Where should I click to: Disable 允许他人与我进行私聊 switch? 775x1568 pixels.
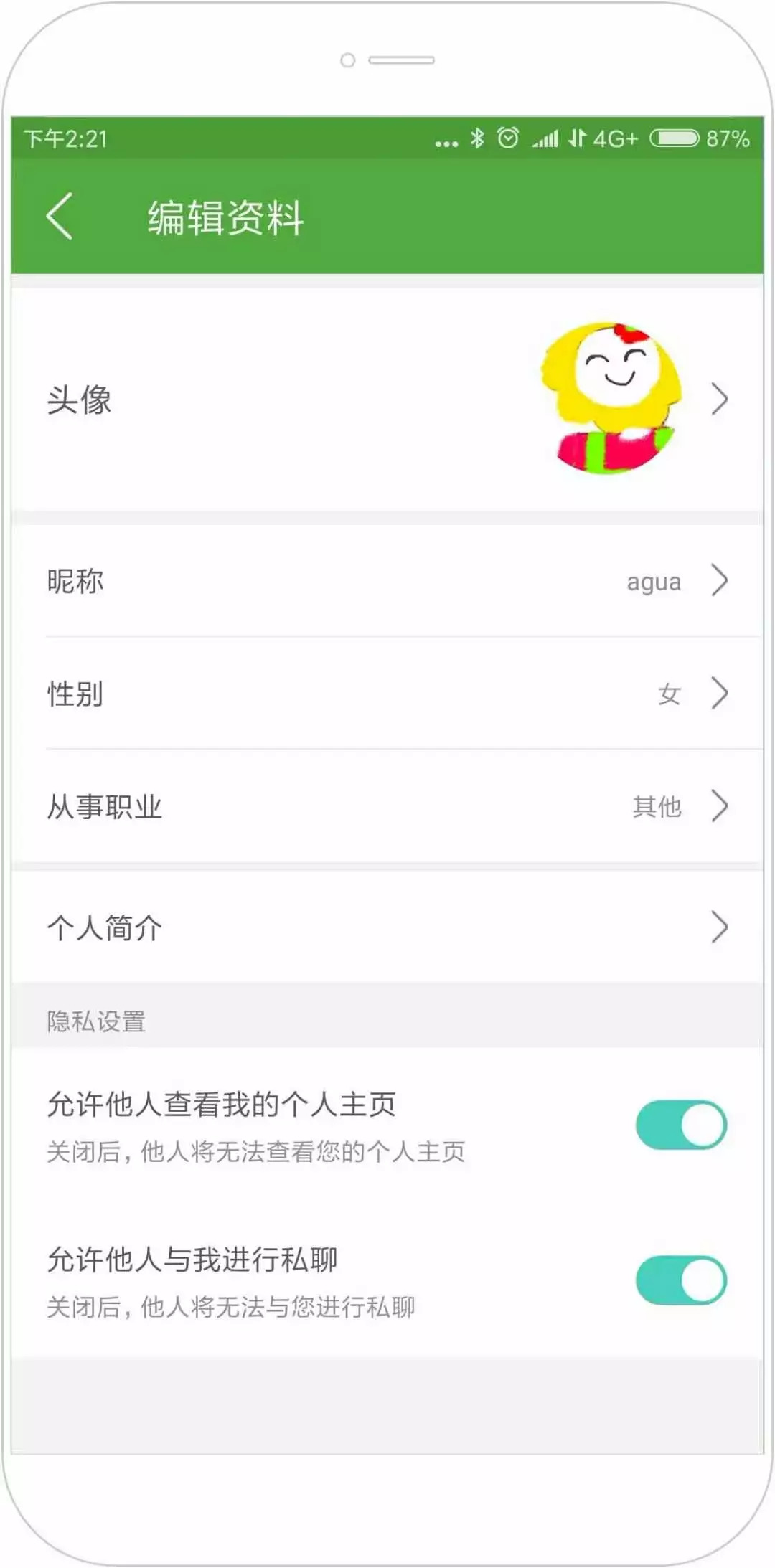[680, 1280]
